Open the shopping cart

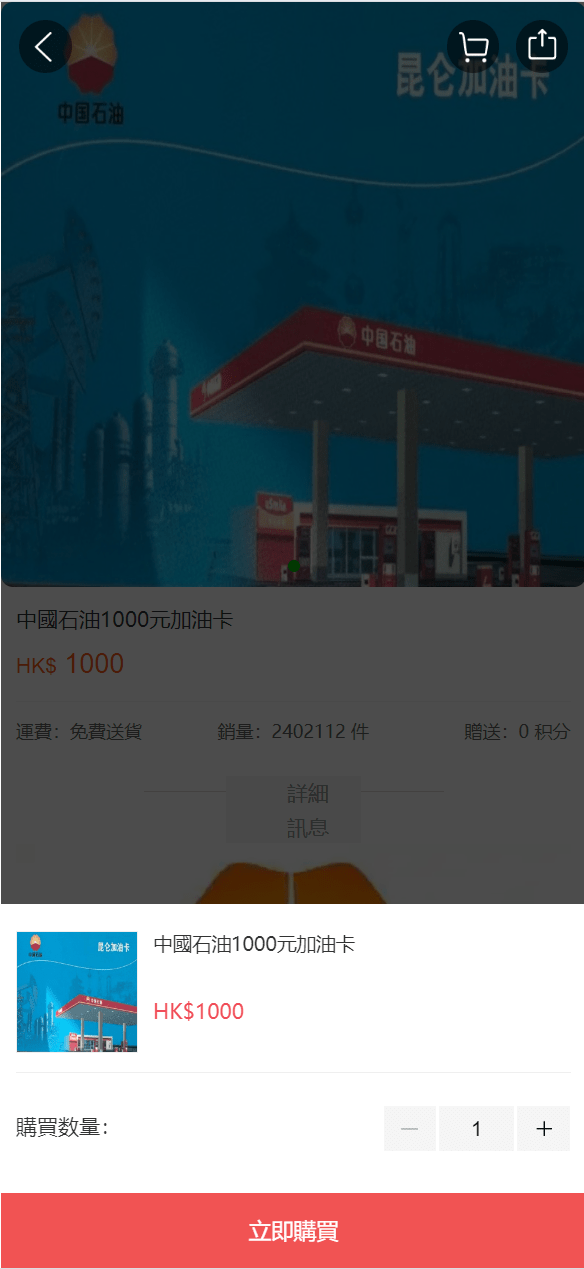[x=473, y=46]
